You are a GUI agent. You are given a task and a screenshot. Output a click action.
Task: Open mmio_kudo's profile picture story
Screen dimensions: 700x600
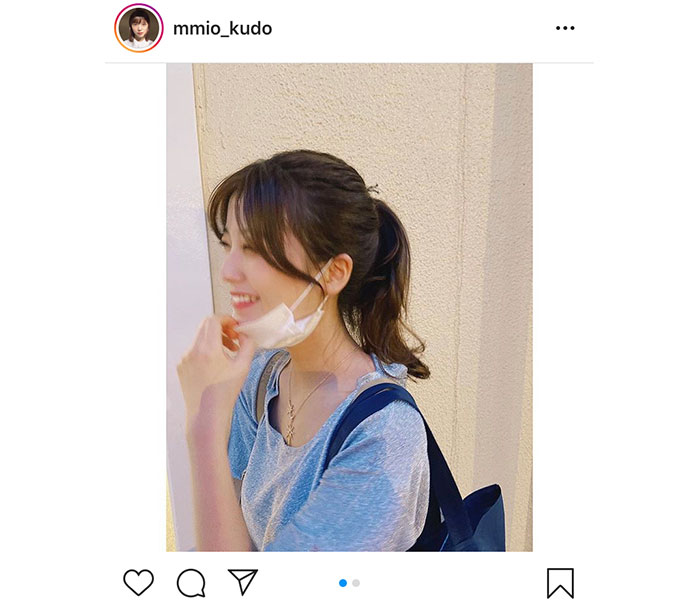138,28
